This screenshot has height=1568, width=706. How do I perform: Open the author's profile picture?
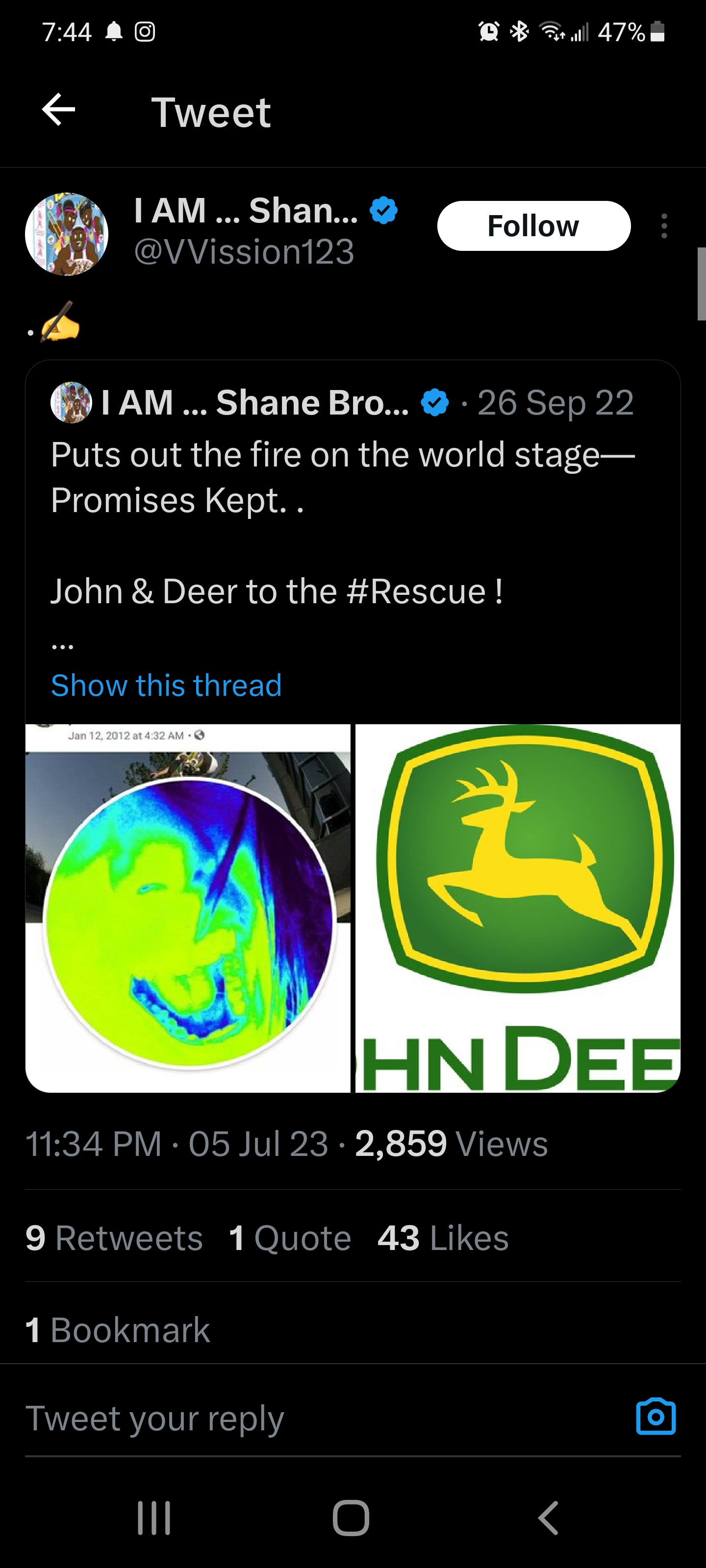coord(66,234)
